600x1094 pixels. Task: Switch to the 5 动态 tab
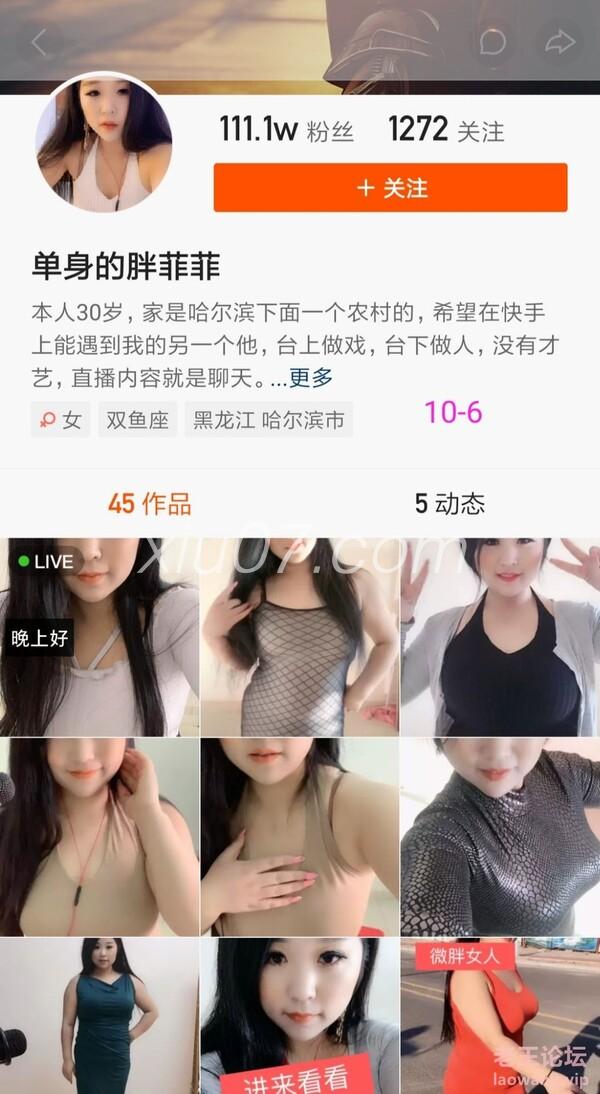450,503
